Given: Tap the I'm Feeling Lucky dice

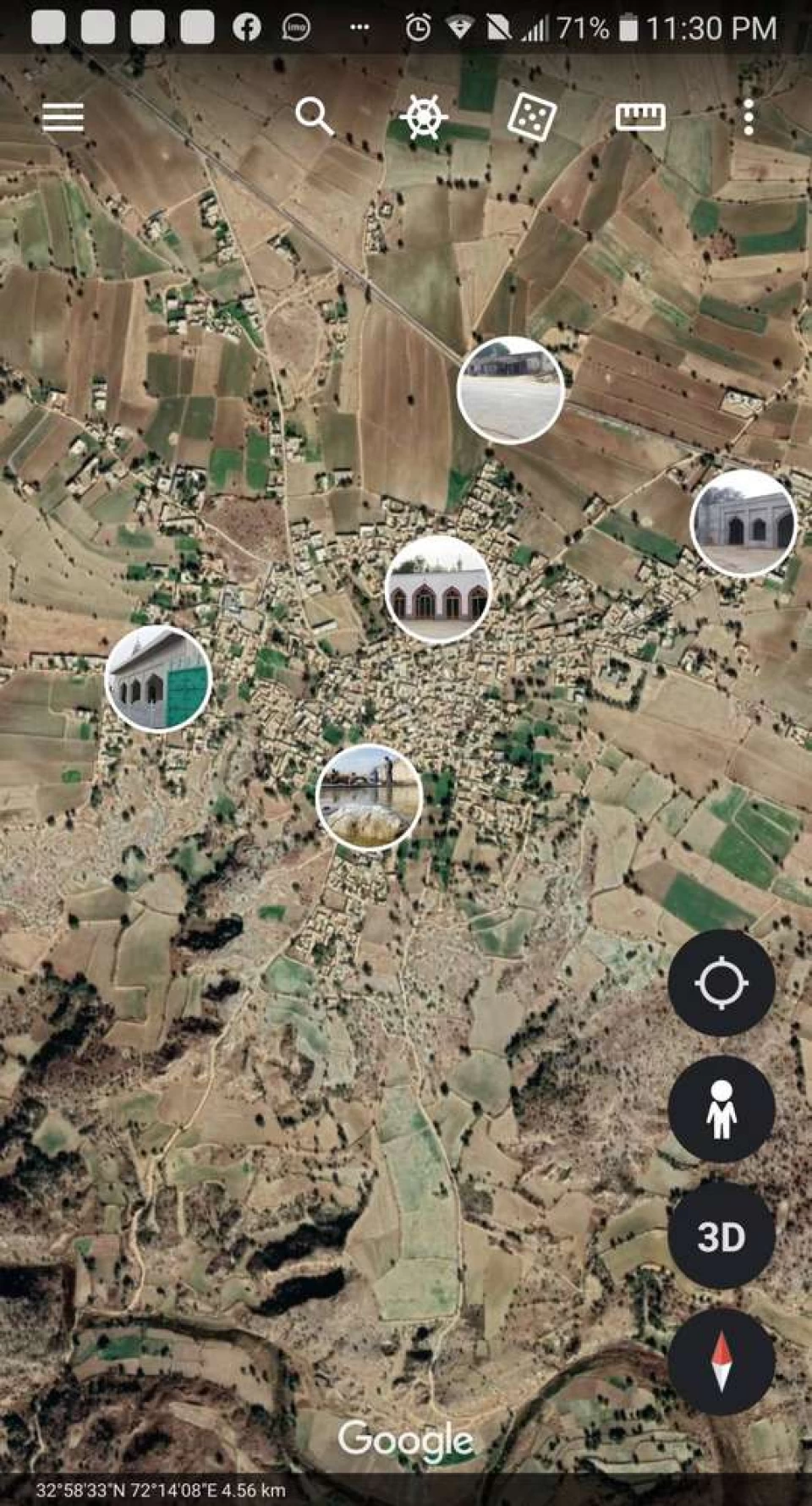Looking at the screenshot, I should coord(531,117).
